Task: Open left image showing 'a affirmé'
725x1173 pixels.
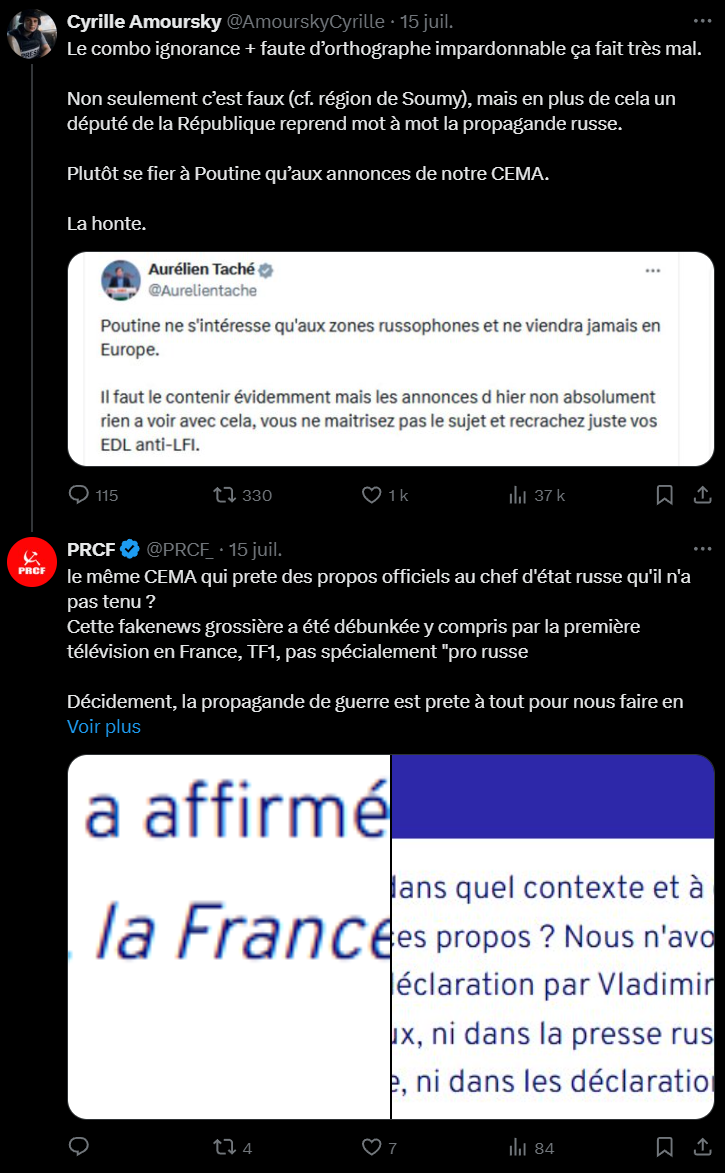Action: (228, 936)
